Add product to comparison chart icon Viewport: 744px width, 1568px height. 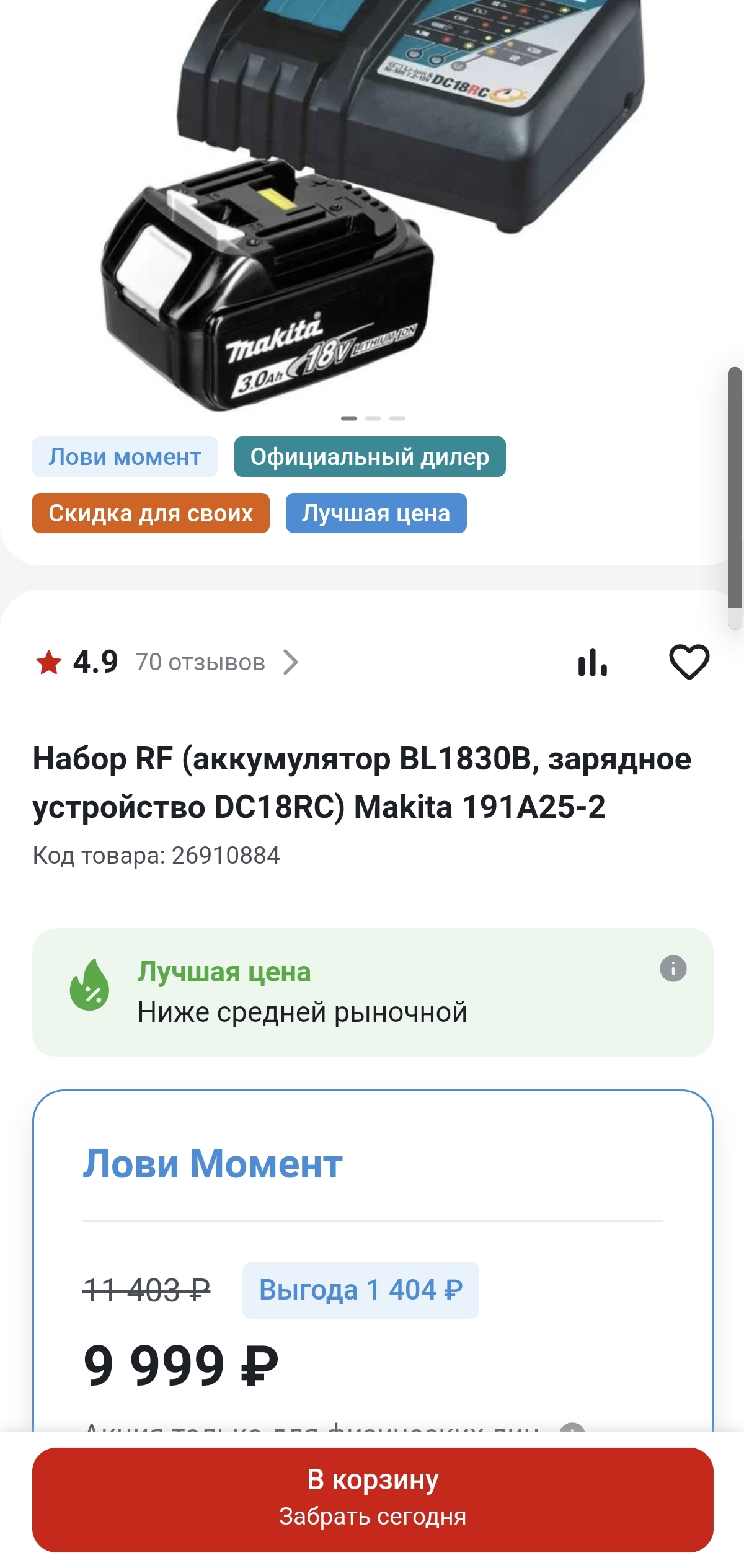pos(593,662)
